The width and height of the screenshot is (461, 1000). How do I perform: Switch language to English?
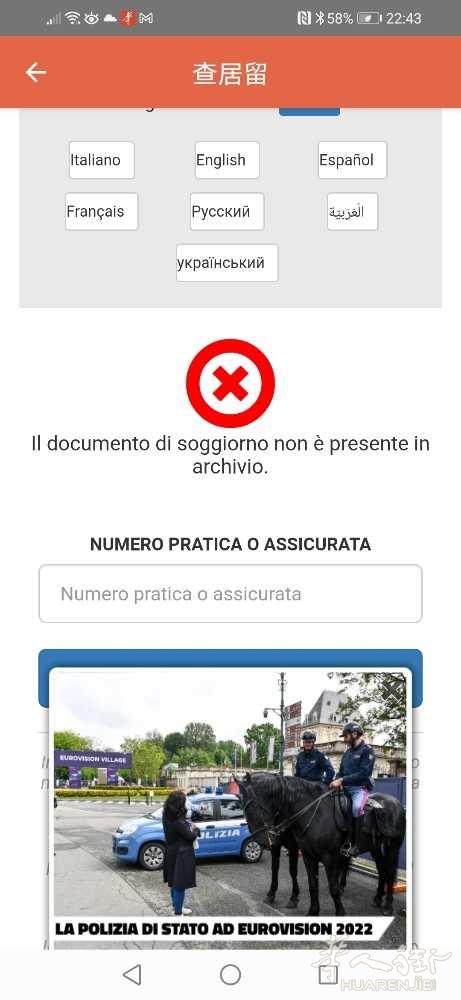227,160
